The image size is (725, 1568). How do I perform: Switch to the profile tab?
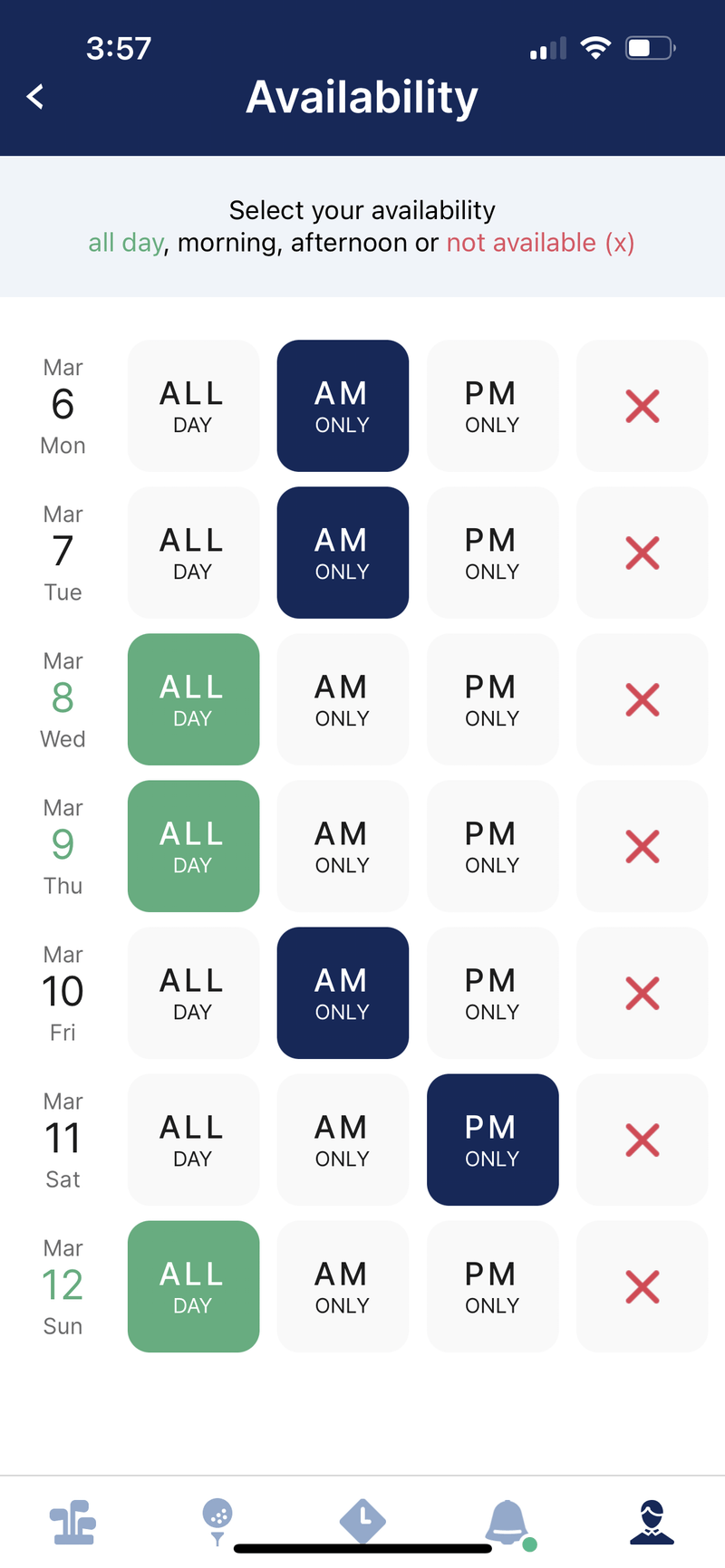click(x=652, y=1522)
